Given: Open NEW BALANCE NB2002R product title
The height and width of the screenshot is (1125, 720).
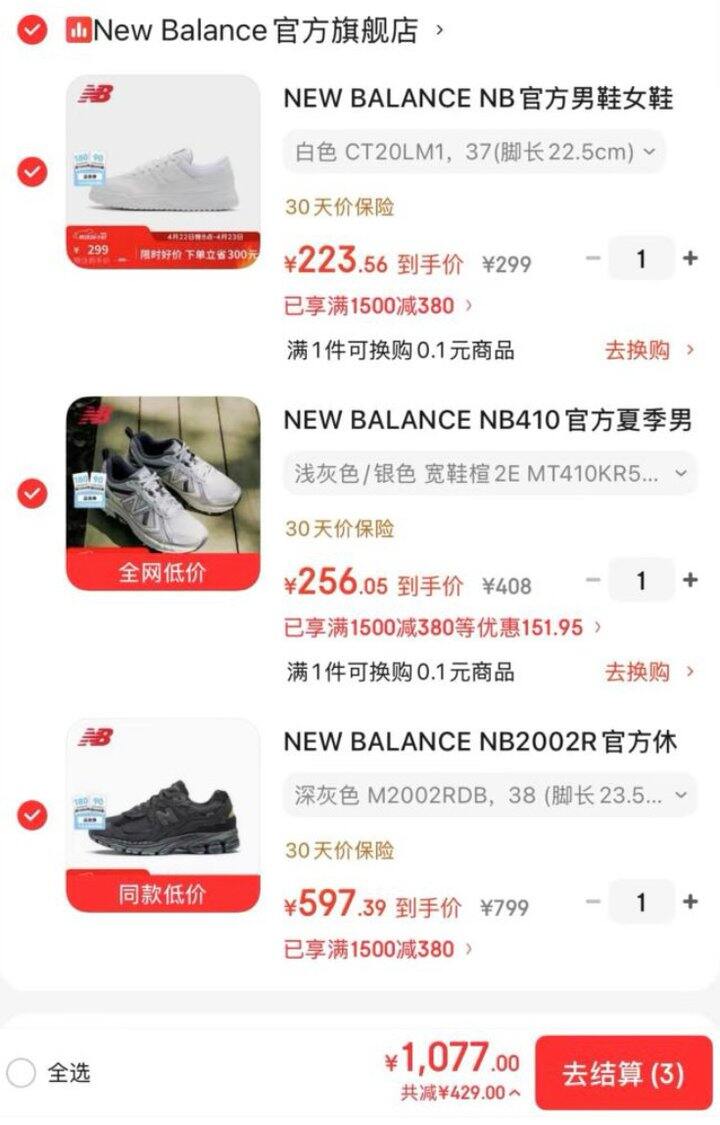Looking at the screenshot, I should pyautogui.click(x=480, y=742).
